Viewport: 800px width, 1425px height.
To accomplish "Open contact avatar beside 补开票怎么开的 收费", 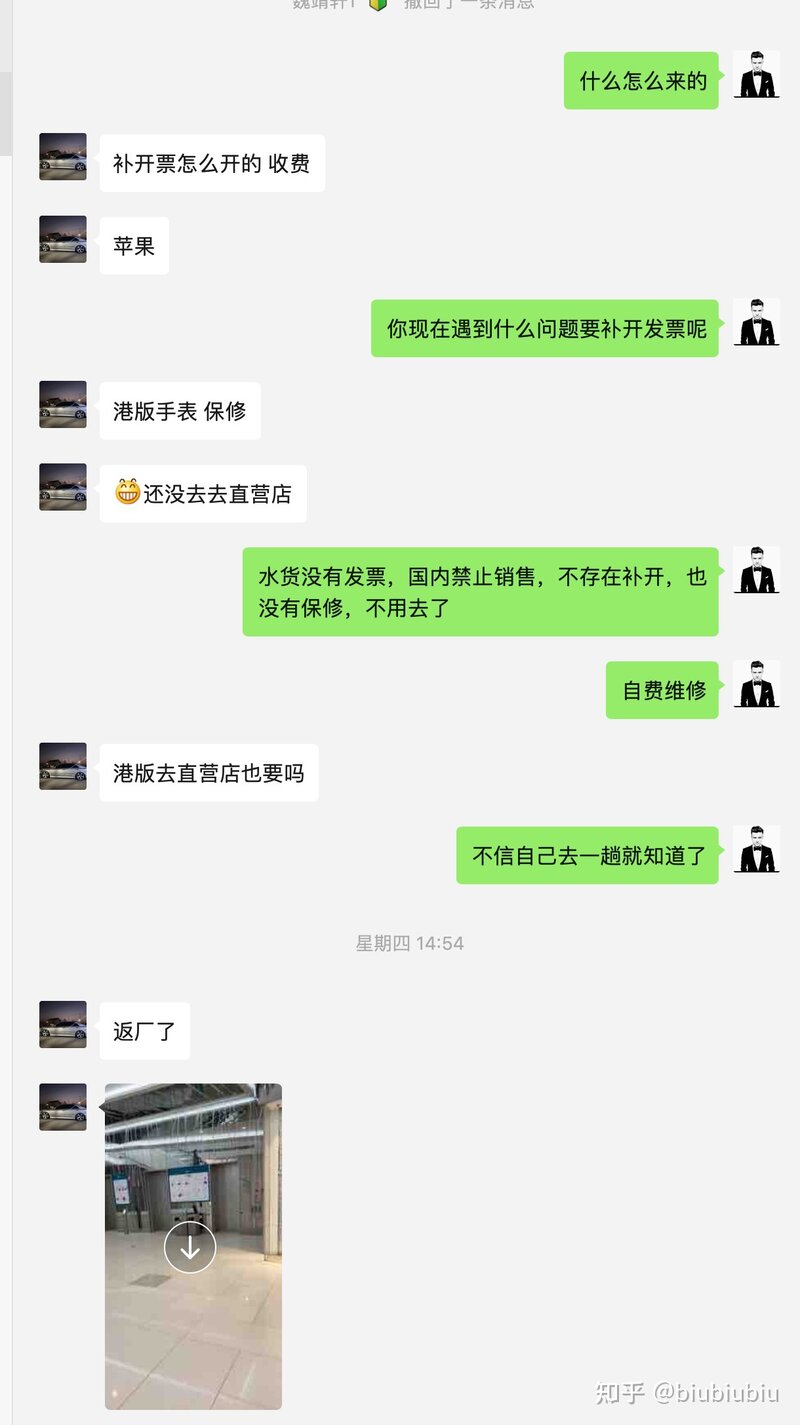I will [63, 157].
